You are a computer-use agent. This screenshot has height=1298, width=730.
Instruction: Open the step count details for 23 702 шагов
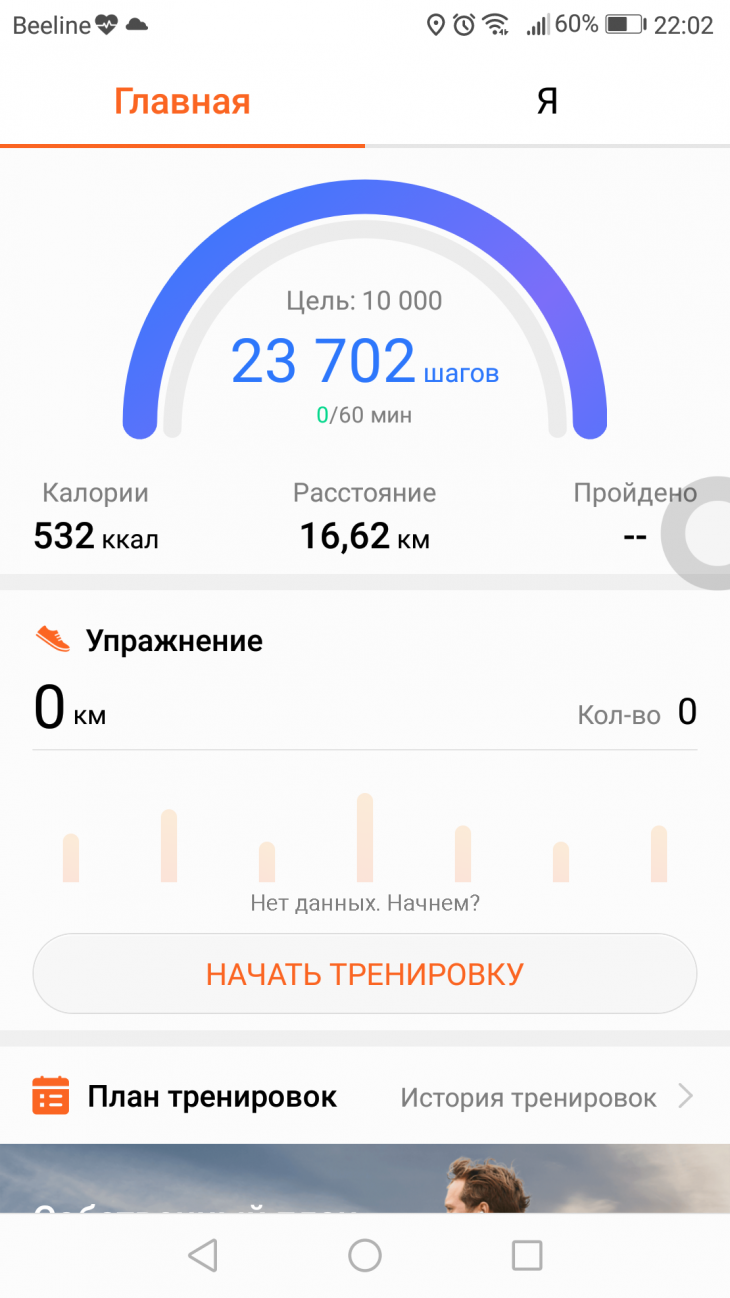click(x=364, y=362)
